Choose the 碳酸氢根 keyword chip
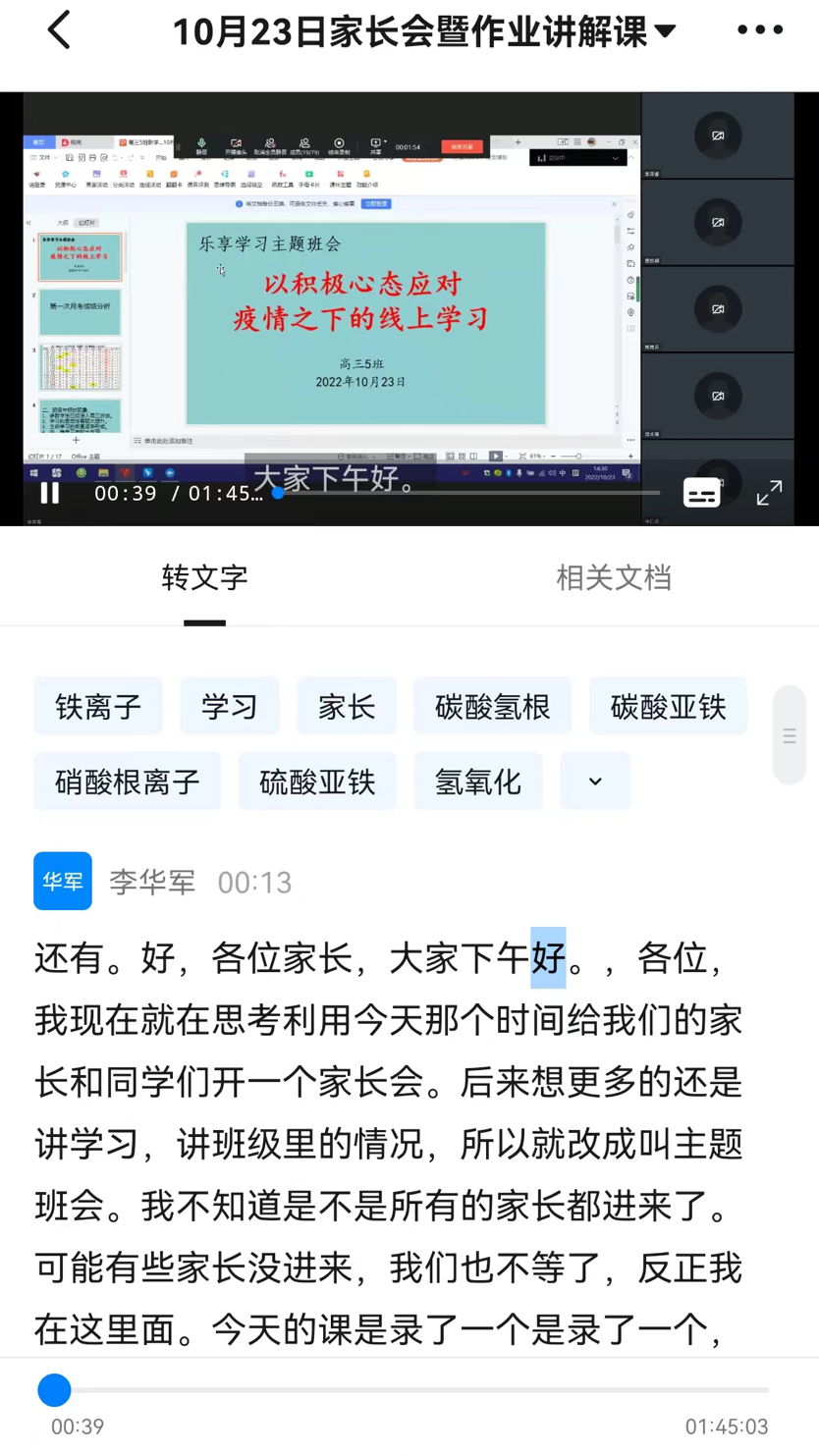The height and width of the screenshot is (1456, 819). (493, 707)
